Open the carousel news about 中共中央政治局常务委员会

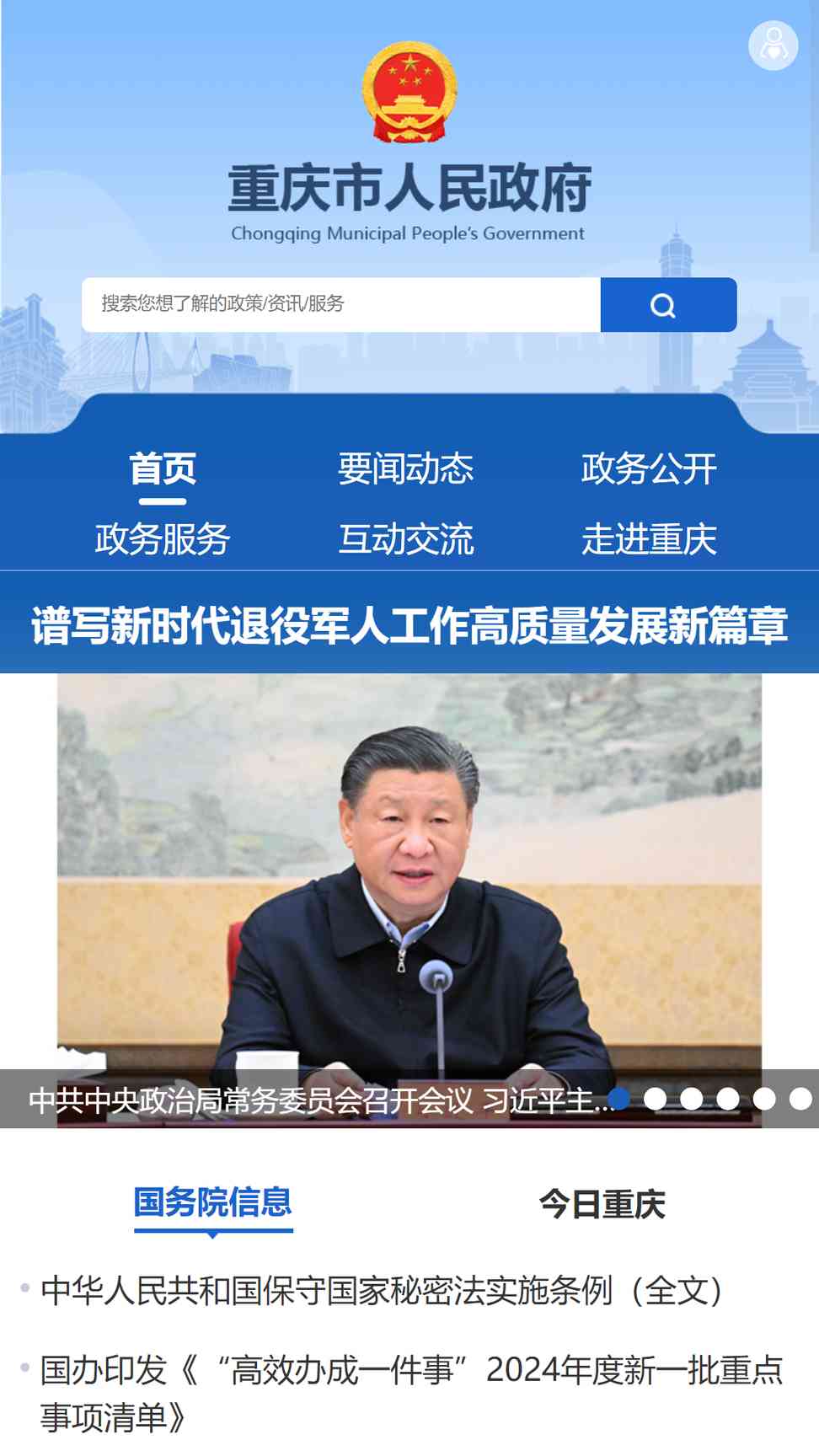point(321,1100)
